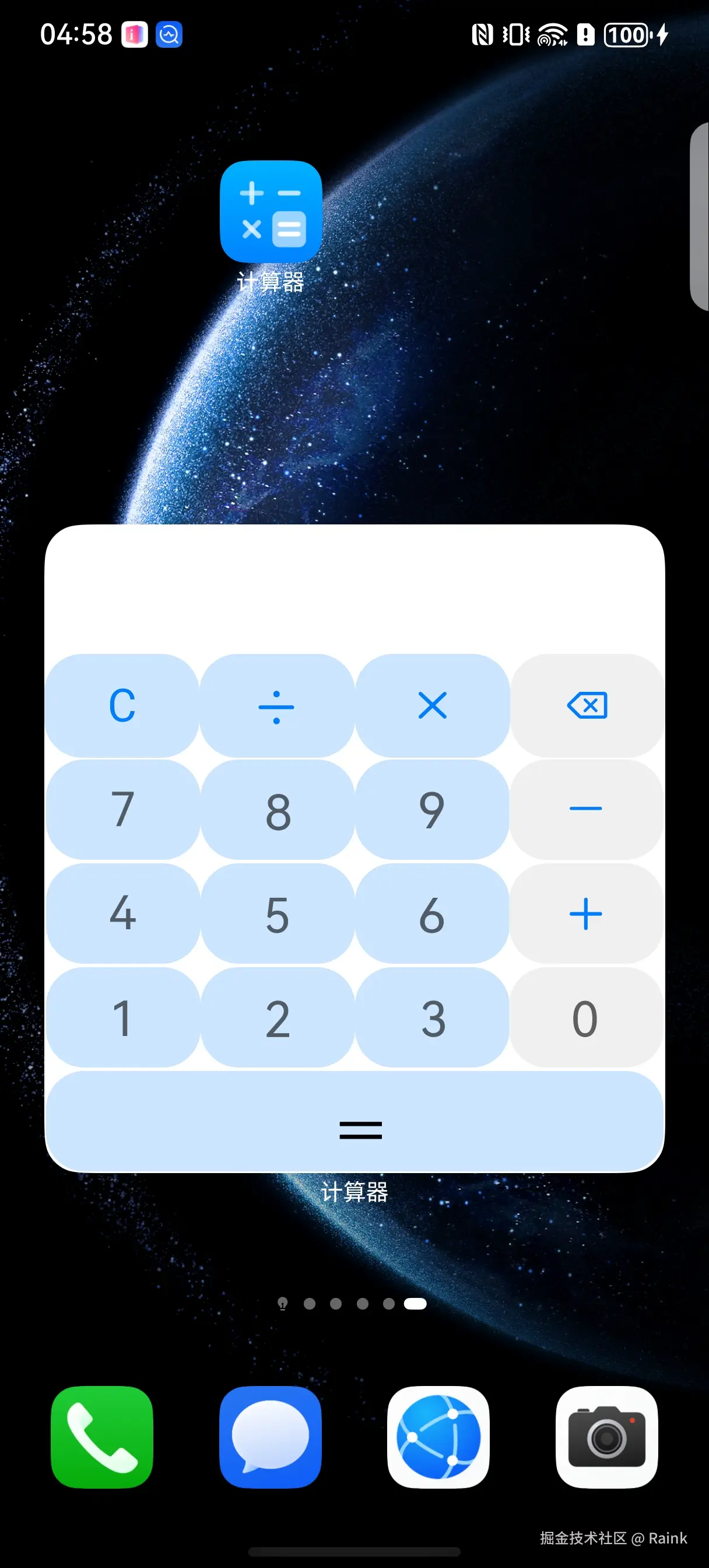Screen dimensions: 709x1568
Task: Tap the minus key
Action: pyautogui.click(x=586, y=810)
